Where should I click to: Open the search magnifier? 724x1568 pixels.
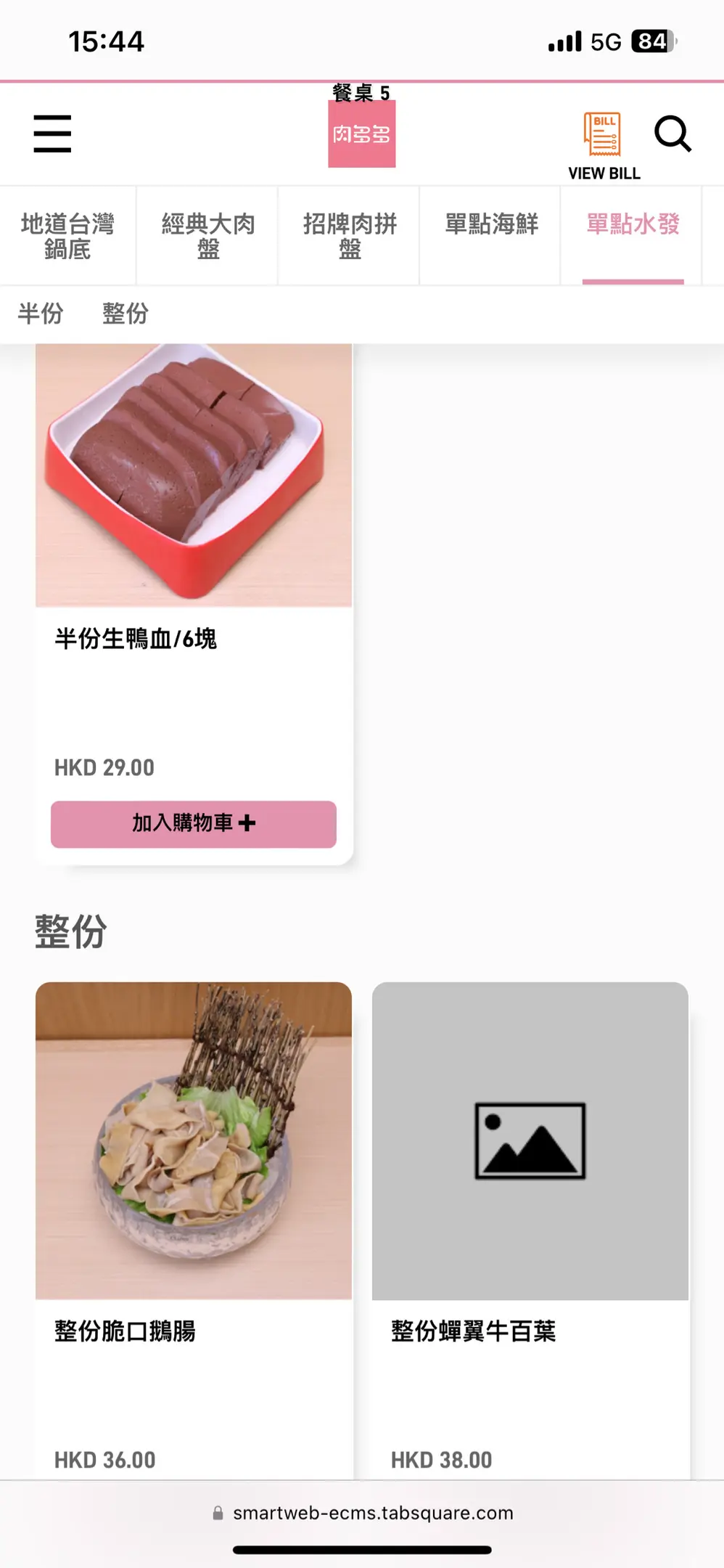[x=672, y=134]
